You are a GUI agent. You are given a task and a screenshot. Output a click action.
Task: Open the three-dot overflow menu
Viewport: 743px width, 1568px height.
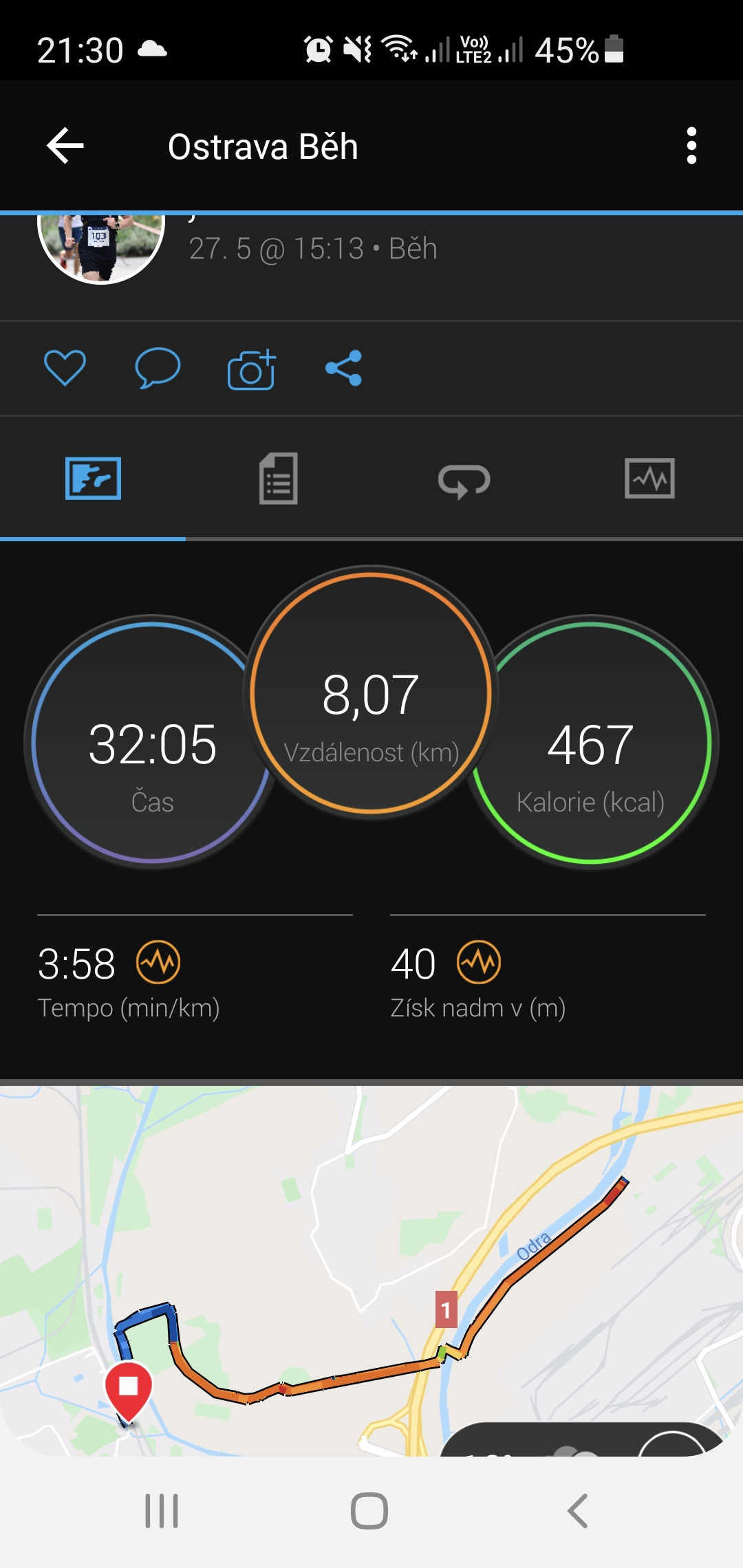[x=691, y=146]
